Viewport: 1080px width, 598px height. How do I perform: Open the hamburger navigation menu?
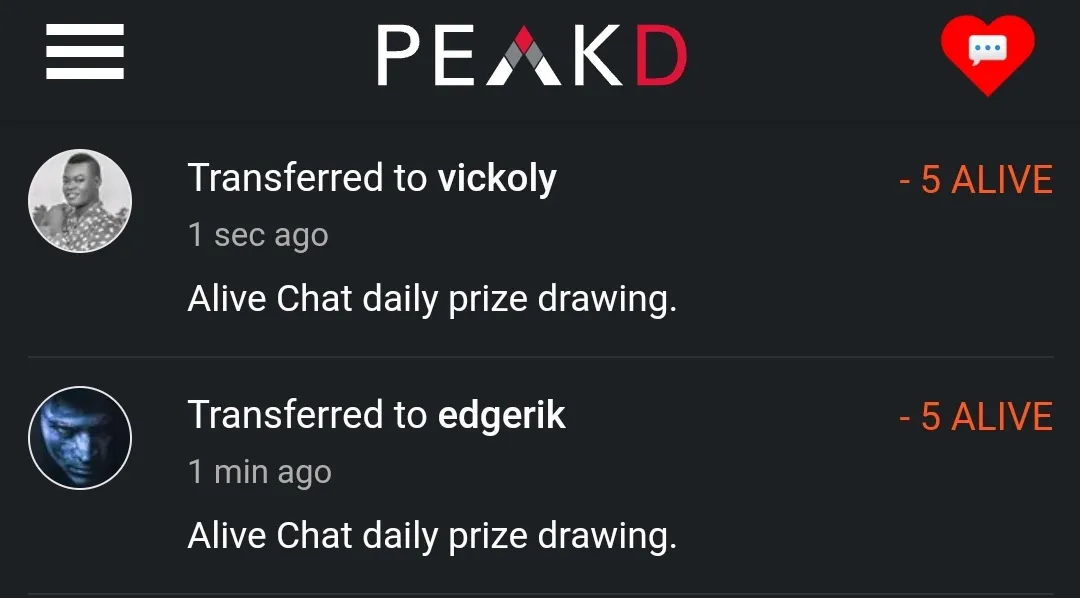point(85,53)
